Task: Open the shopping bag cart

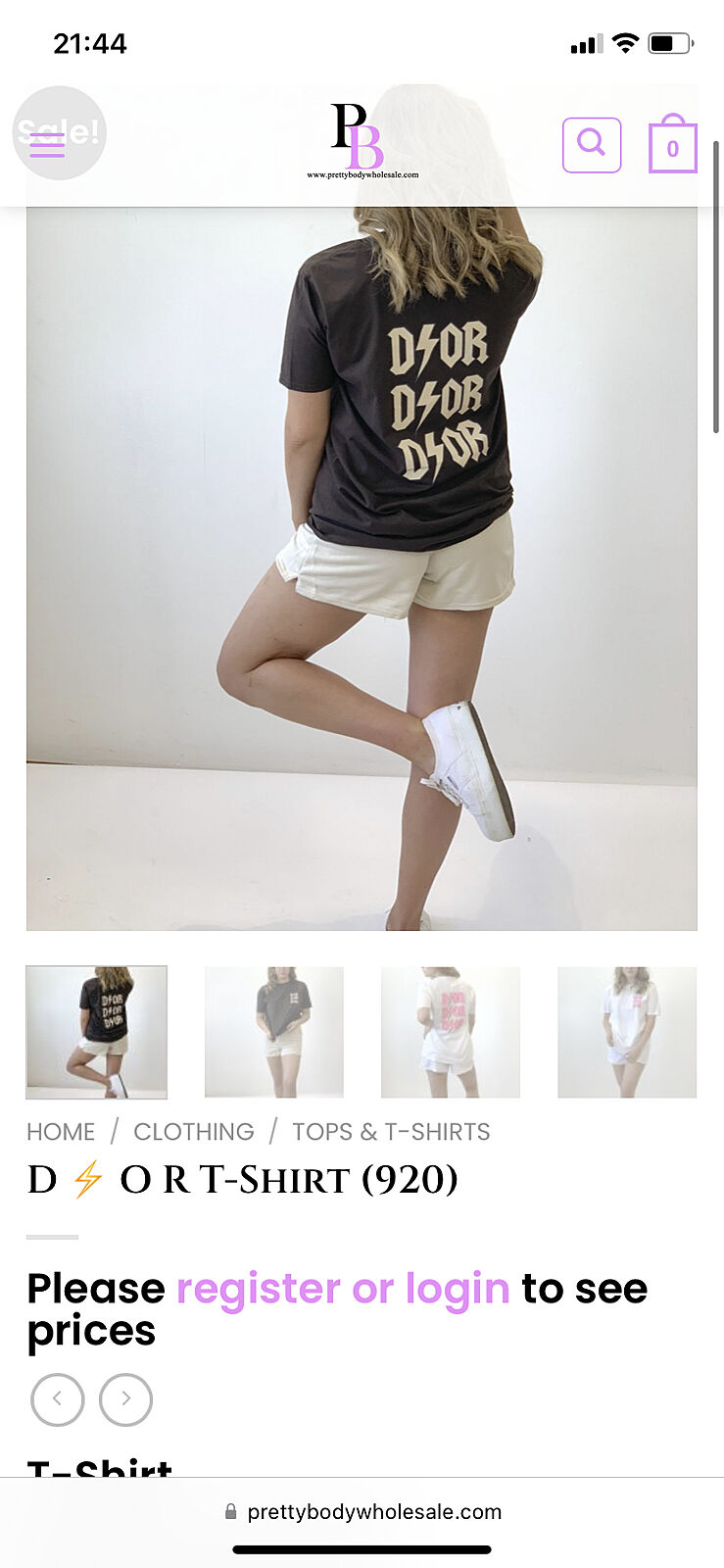Action: click(x=672, y=146)
